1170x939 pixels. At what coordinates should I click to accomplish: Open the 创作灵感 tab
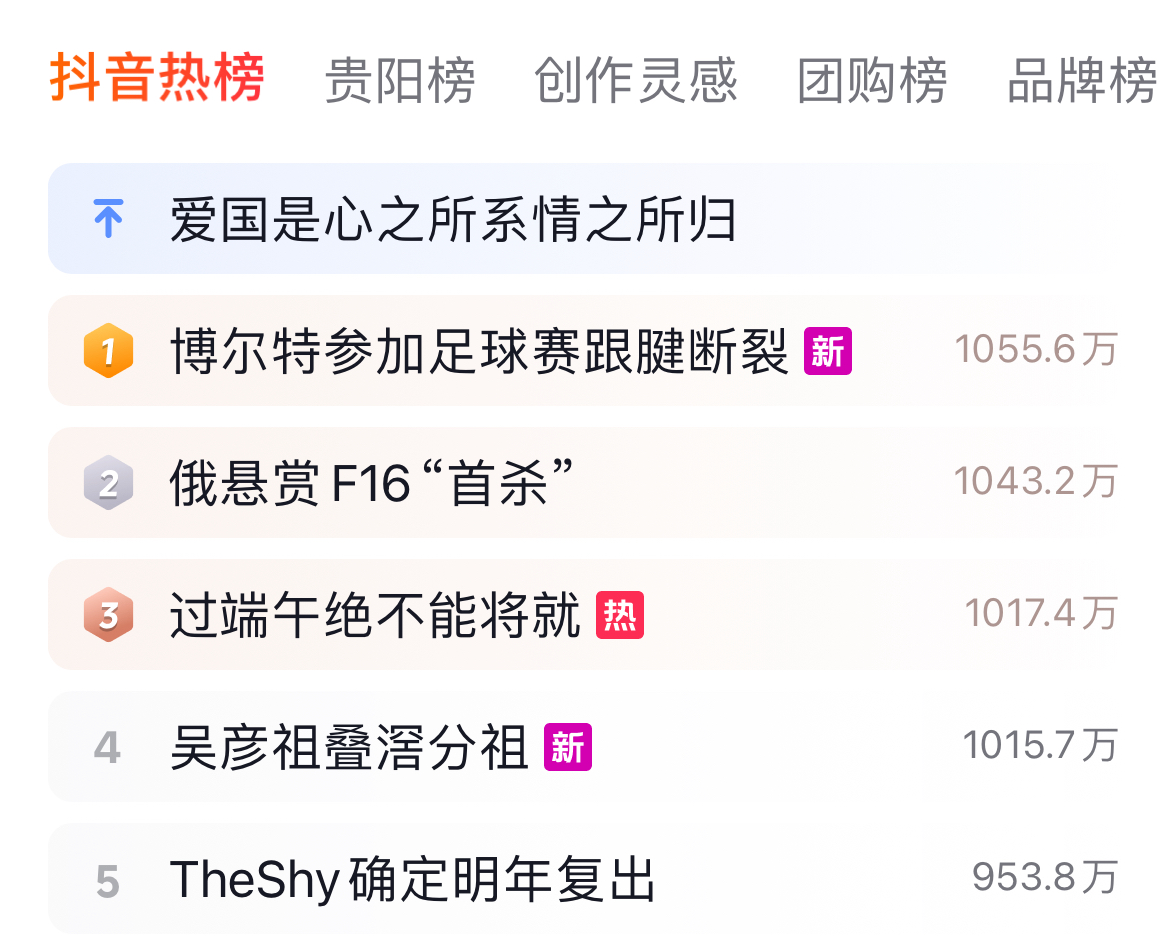636,80
